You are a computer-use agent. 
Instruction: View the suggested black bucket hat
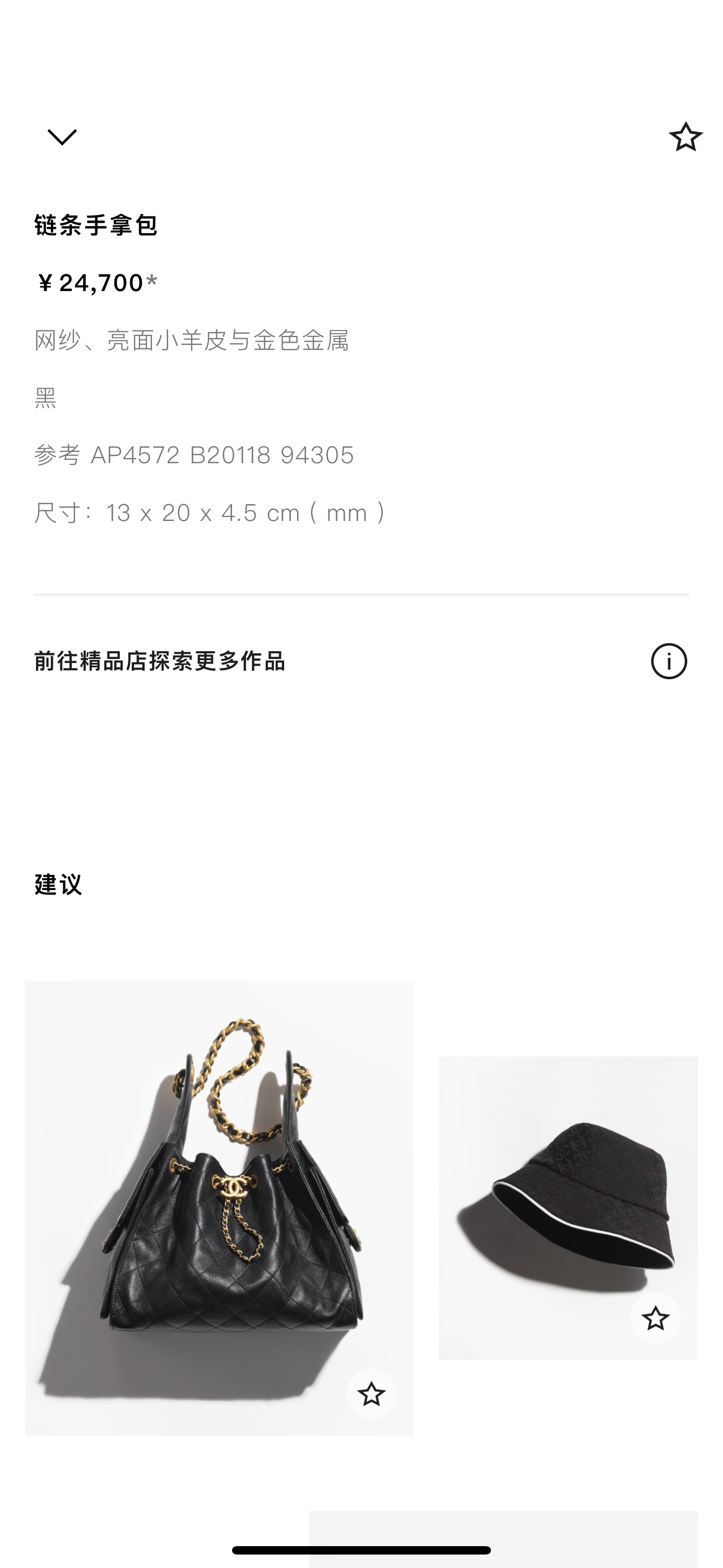coord(567,1193)
